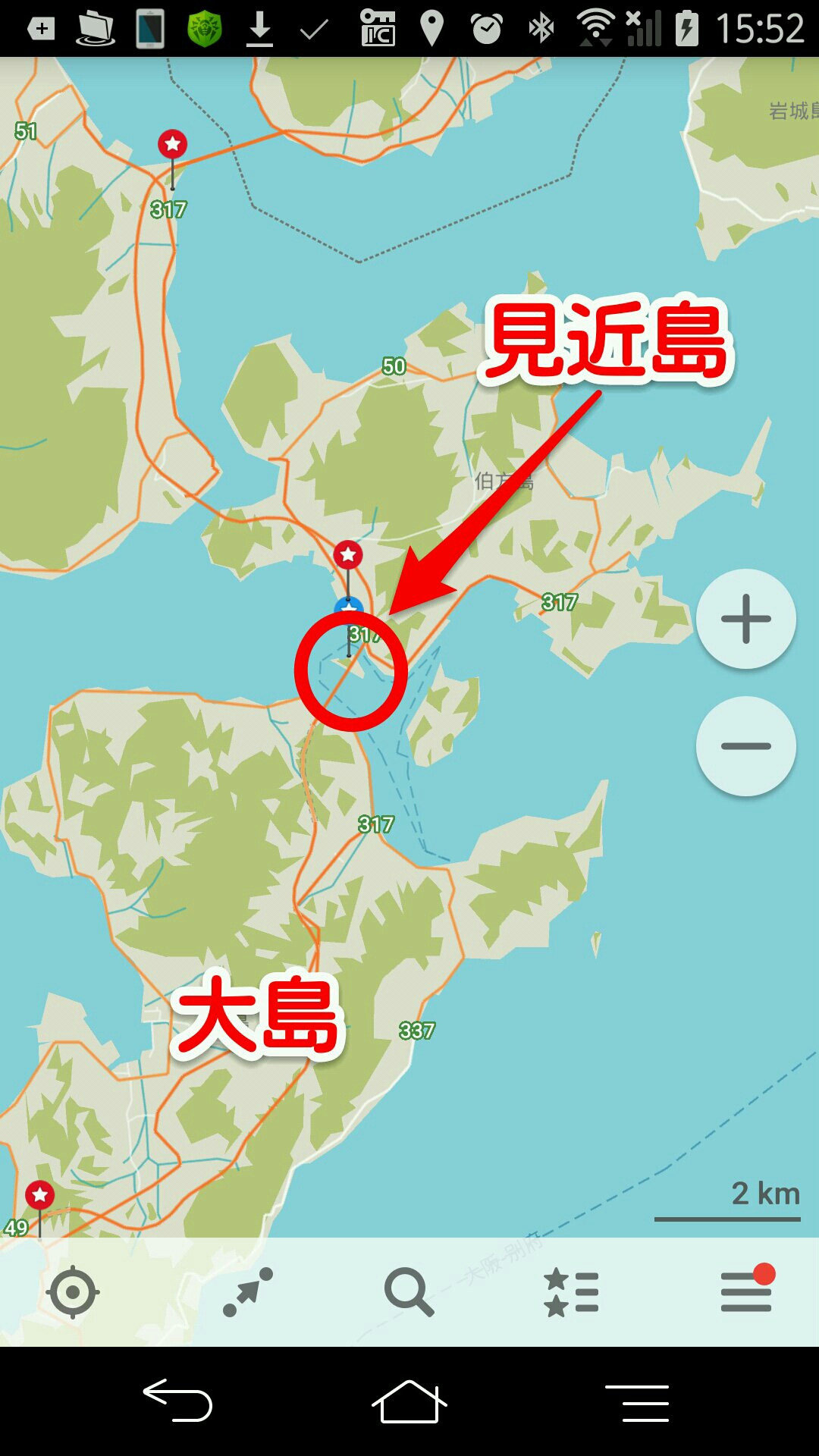Select the bookmark pin near road 51
Image resolution: width=819 pixels, height=1456 pixels.
[173, 144]
